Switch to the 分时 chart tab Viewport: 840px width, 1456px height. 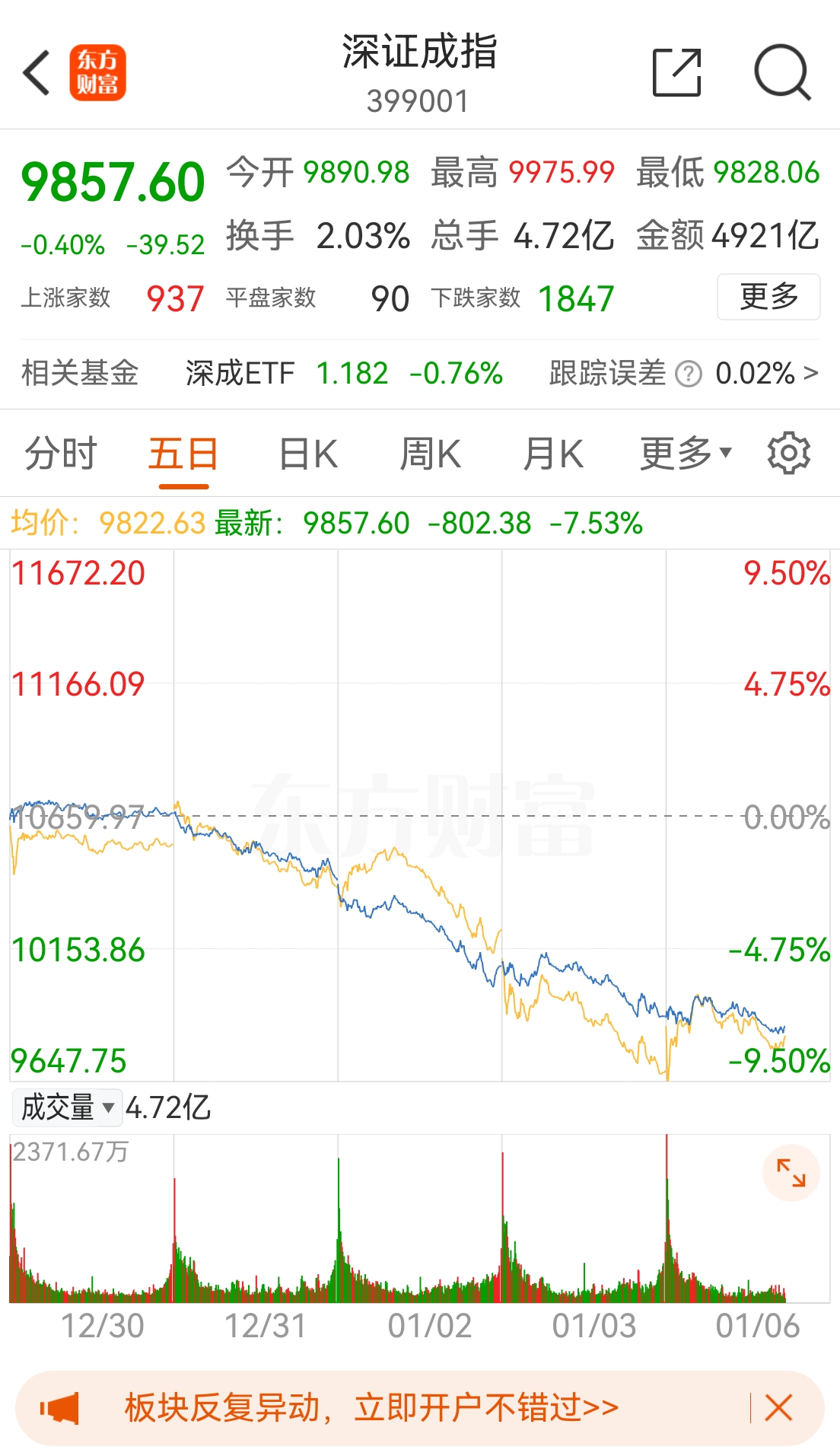click(61, 454)
